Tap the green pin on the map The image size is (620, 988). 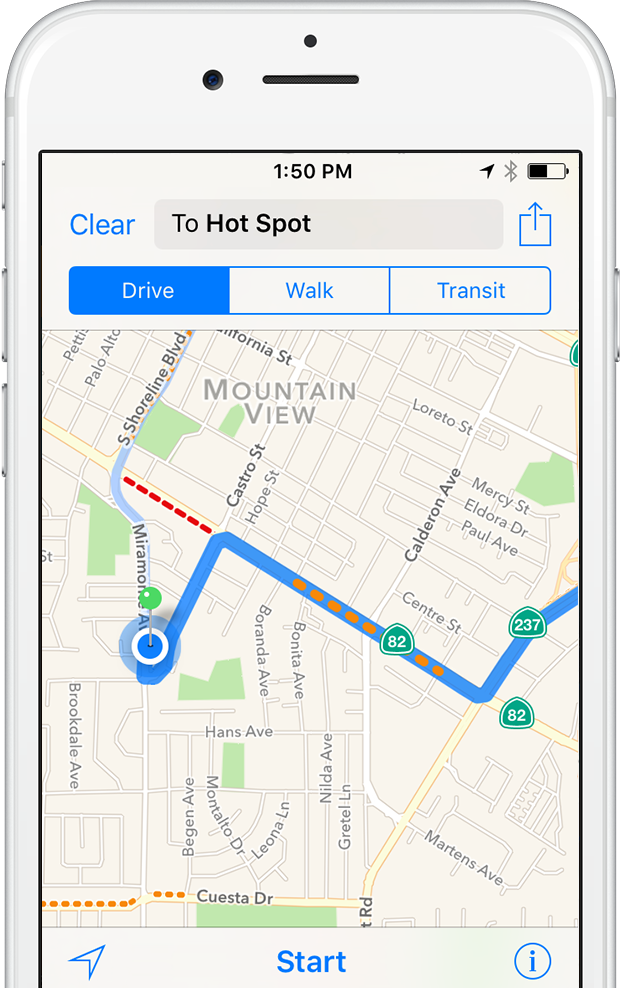(x=150, y=600)
